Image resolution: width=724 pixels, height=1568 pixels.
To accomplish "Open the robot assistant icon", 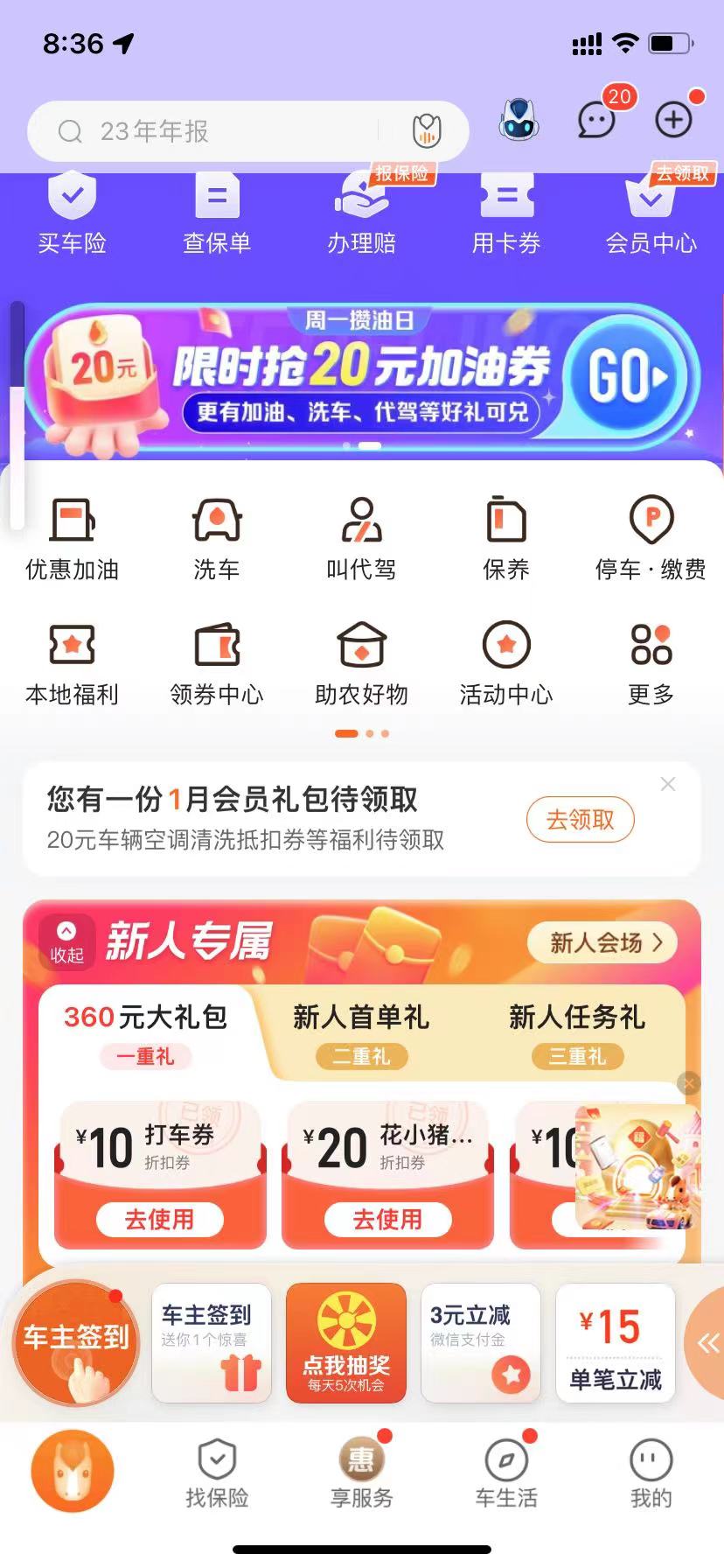I will 519,120.
